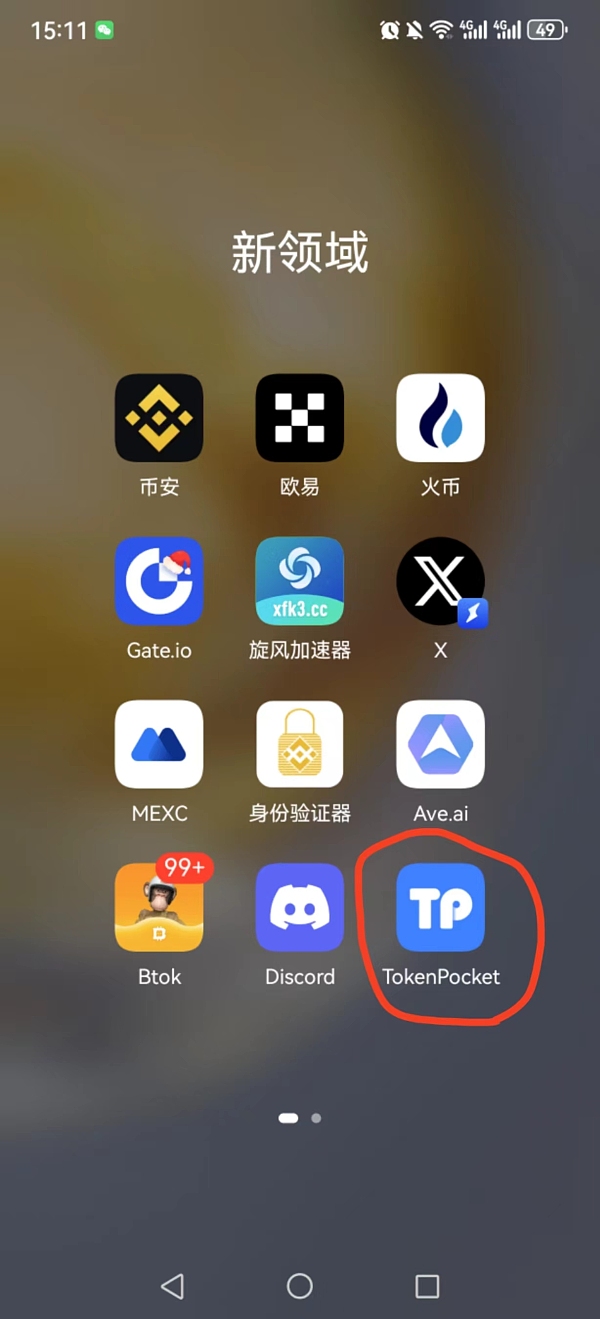Launch the MEXC exchange app
The height and width of the screenshot is (1319, 600).
(x=159, y=744)
